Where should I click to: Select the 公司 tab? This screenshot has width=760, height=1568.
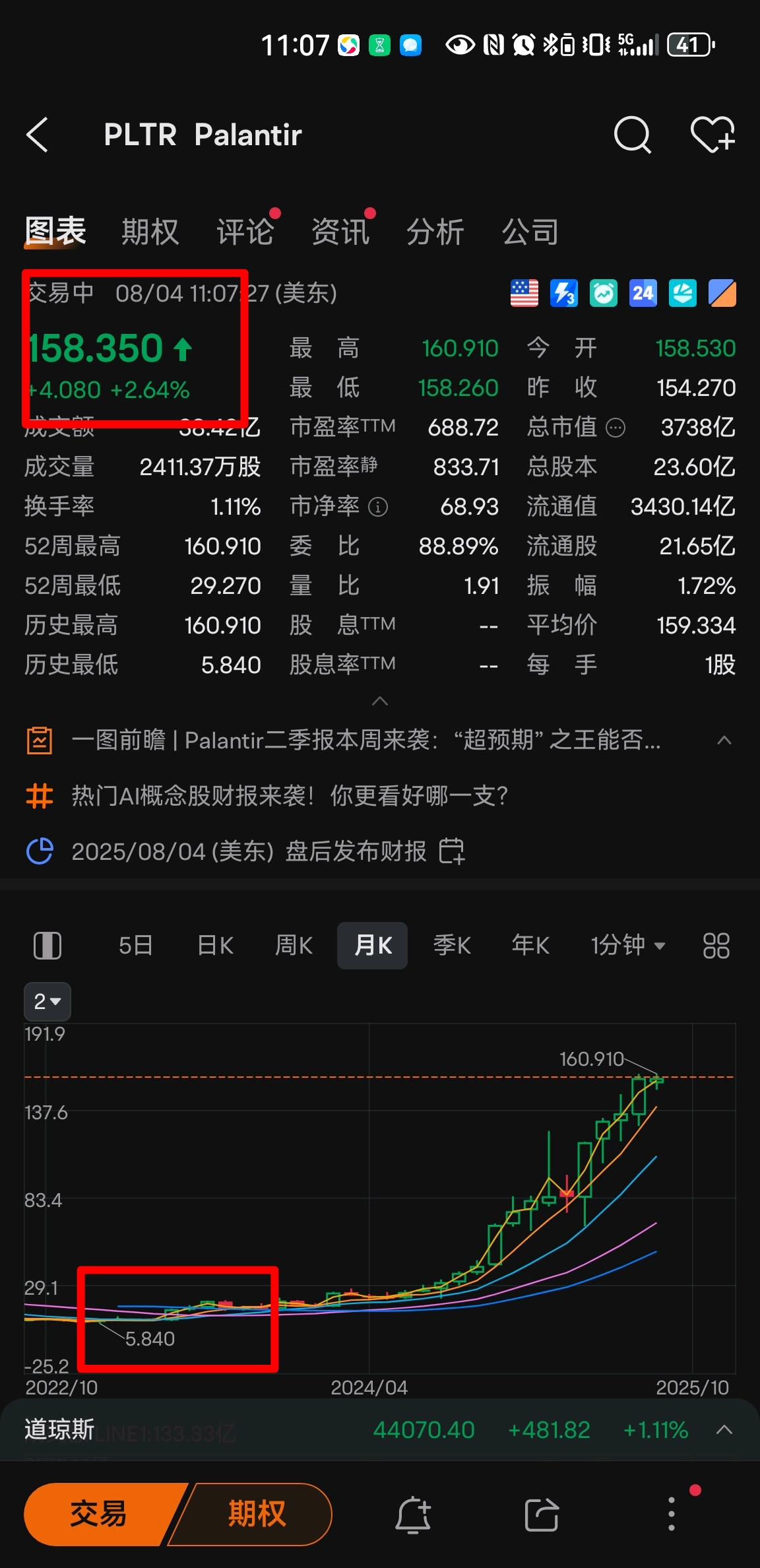pos(530,232)
